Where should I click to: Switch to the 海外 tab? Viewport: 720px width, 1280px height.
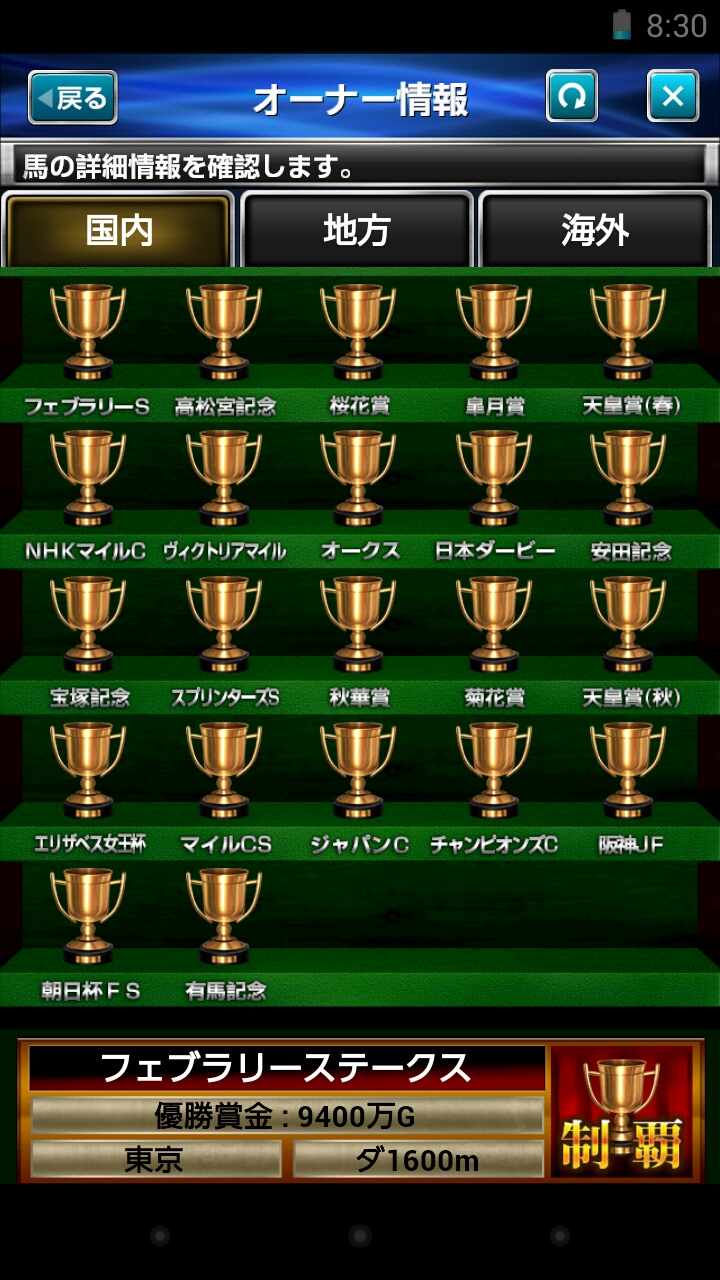pos(595,231)
